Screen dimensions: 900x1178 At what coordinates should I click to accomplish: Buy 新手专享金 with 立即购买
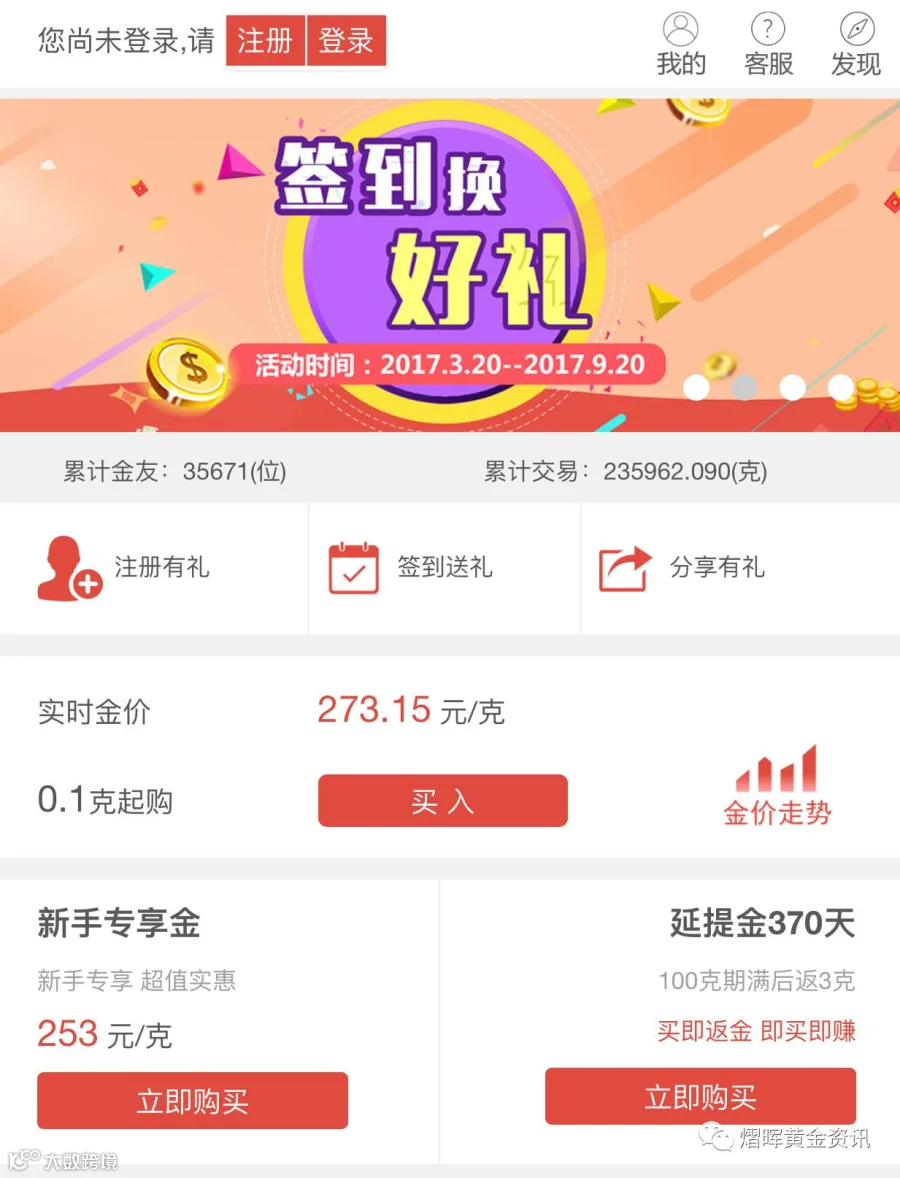[192, 1101]
